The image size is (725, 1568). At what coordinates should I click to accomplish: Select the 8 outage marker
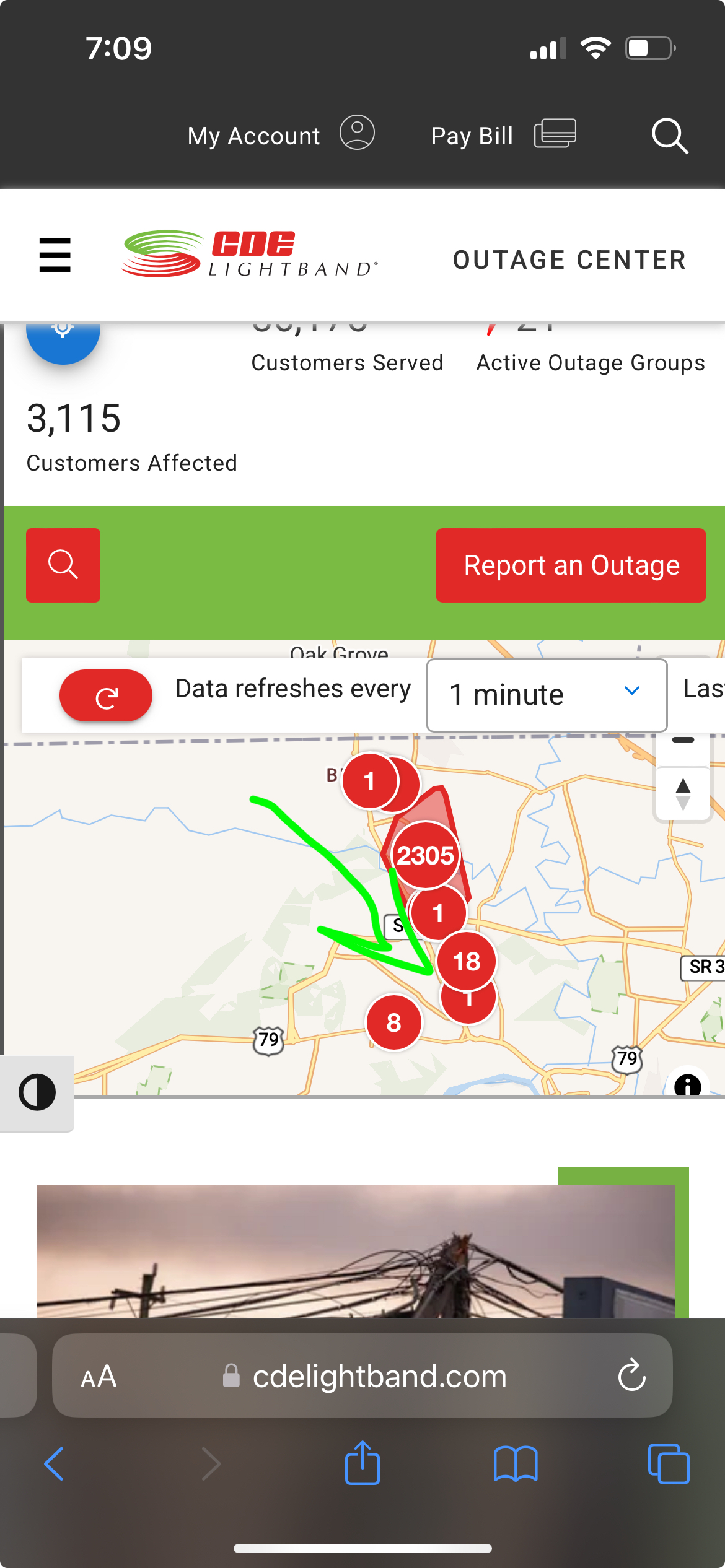point(394,1022)
